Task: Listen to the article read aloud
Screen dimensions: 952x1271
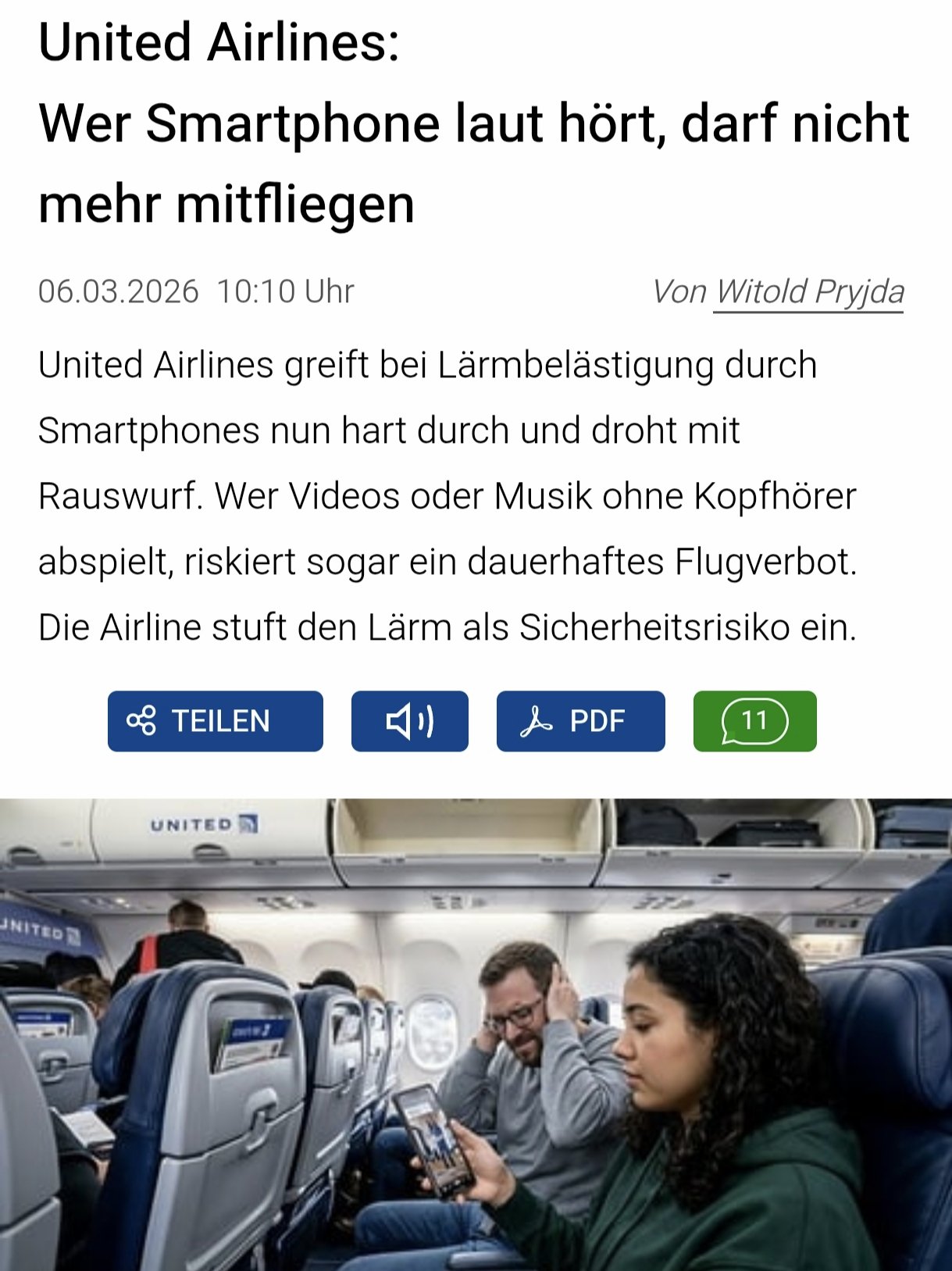Action: [409, 721]
